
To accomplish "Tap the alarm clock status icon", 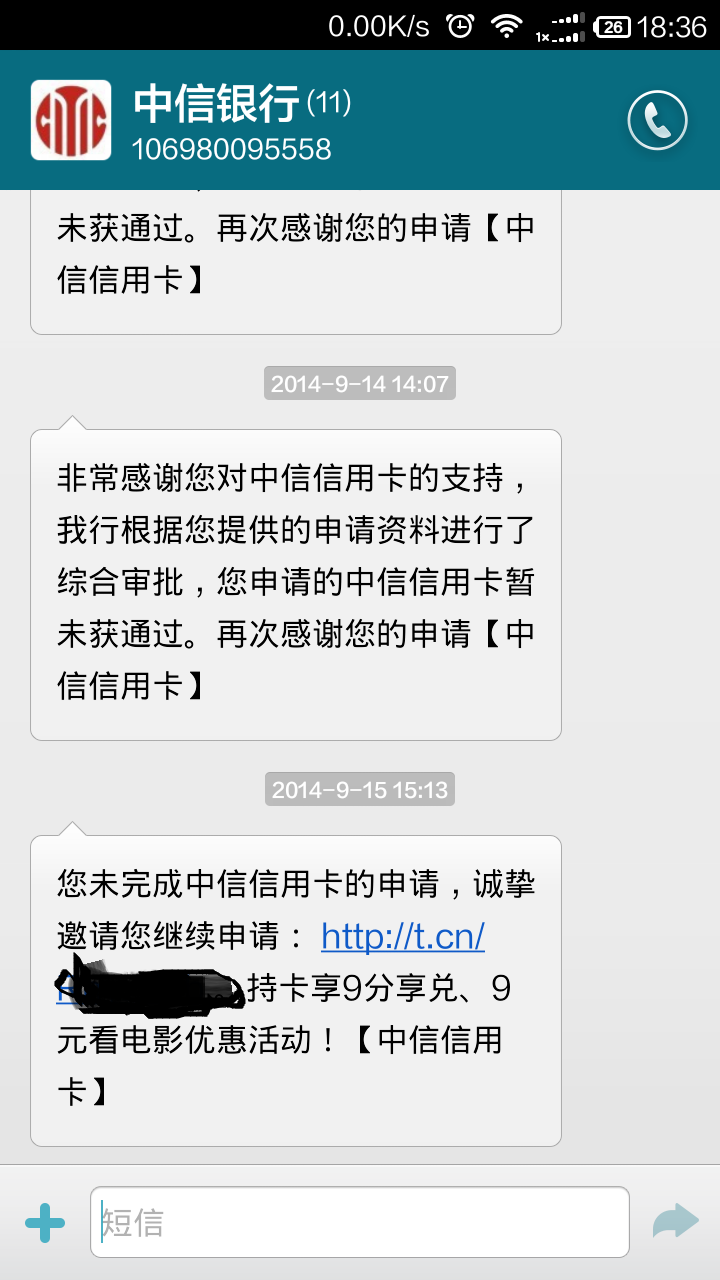I will point(459,26).
